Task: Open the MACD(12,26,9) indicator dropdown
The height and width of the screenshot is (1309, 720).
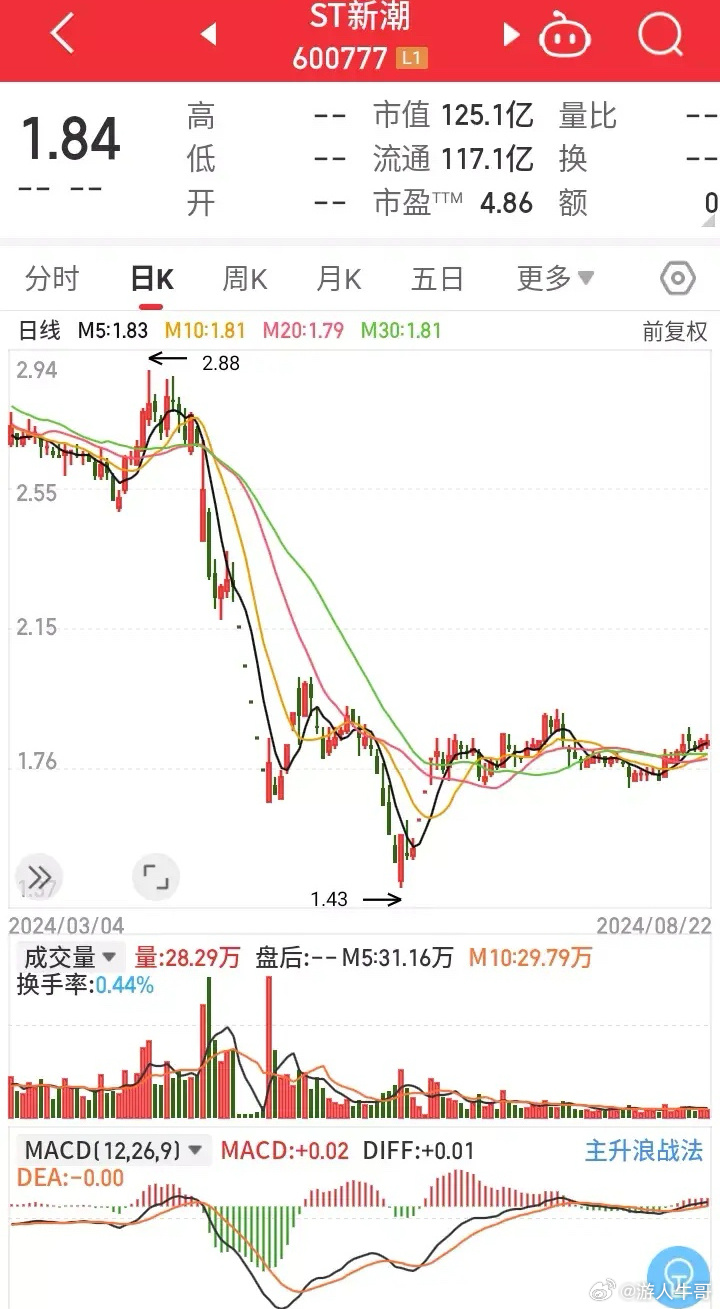Action: tap(113, 1150)
